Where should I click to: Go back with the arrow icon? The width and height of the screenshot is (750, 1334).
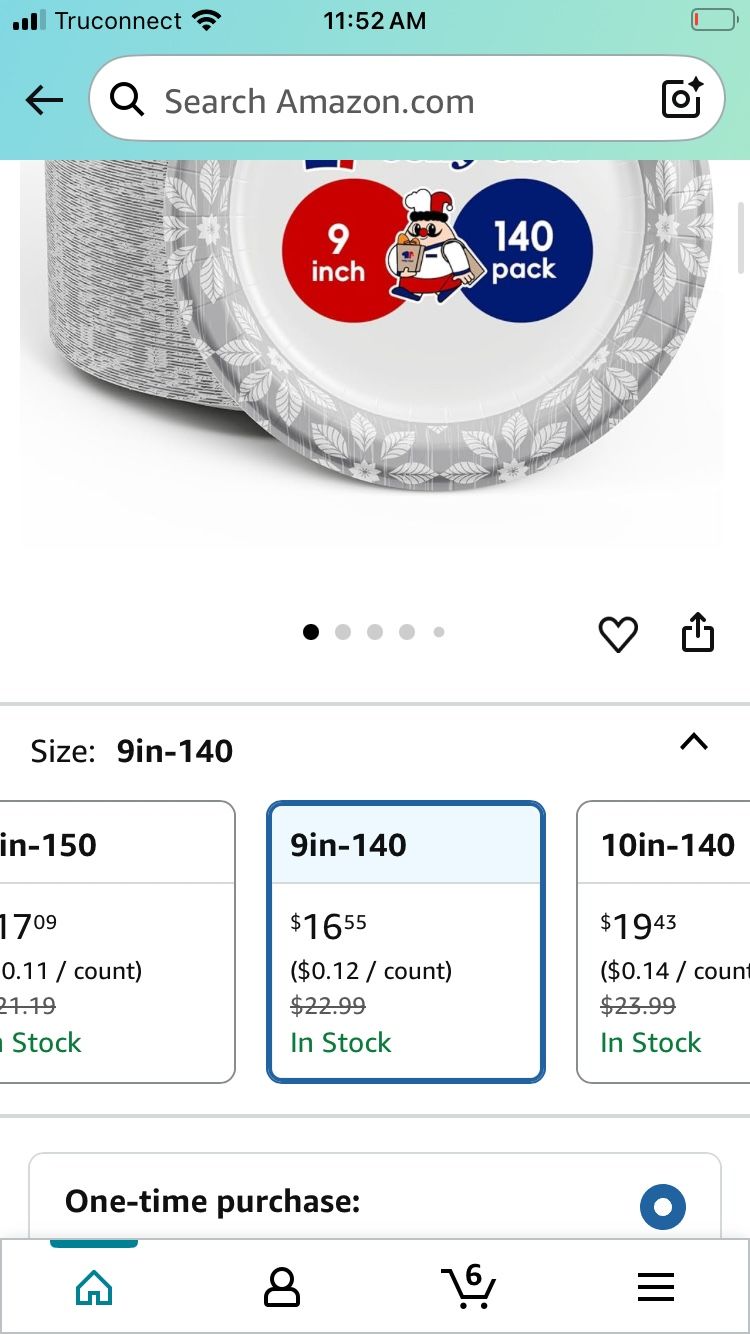click(x=44, y=100)
